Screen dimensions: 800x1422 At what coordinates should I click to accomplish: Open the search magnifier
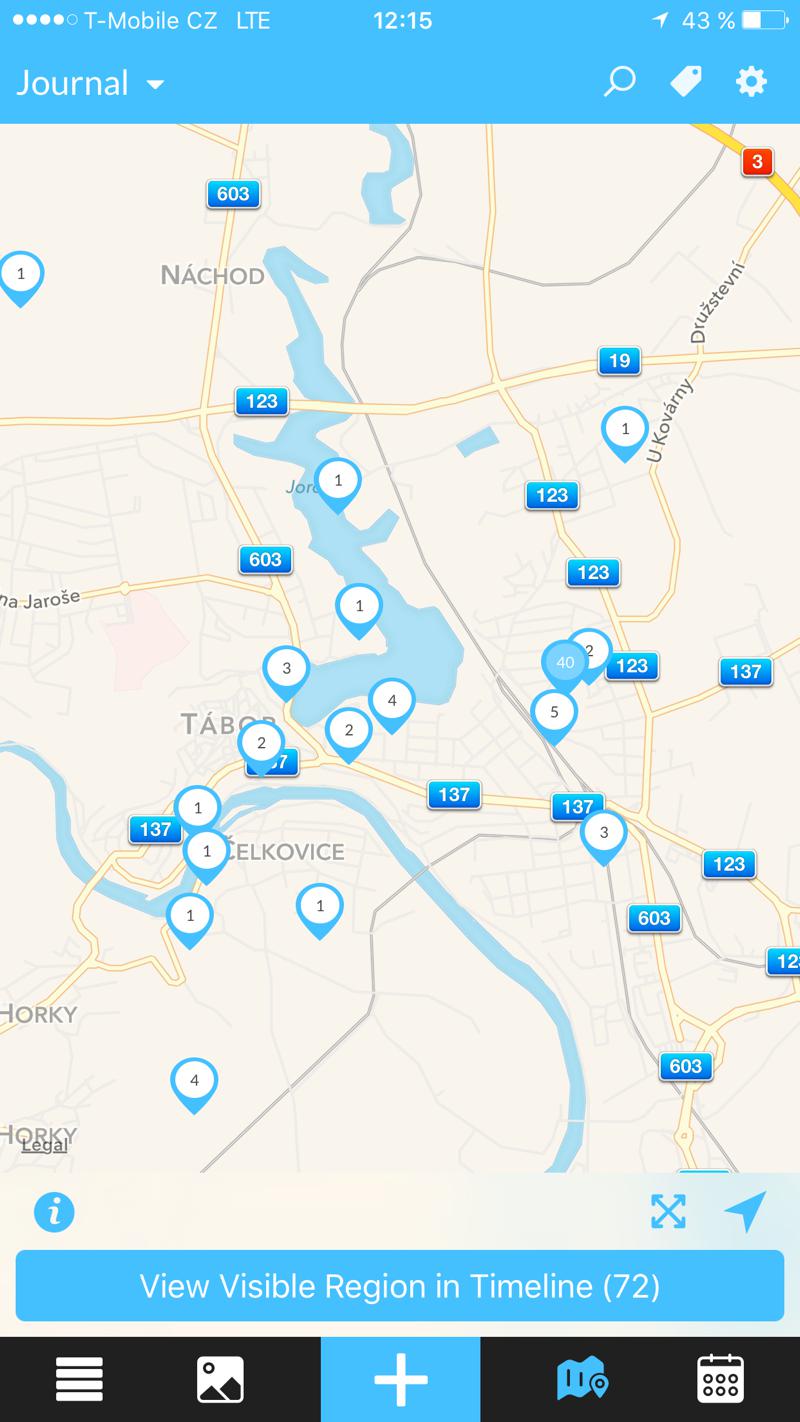620,82
